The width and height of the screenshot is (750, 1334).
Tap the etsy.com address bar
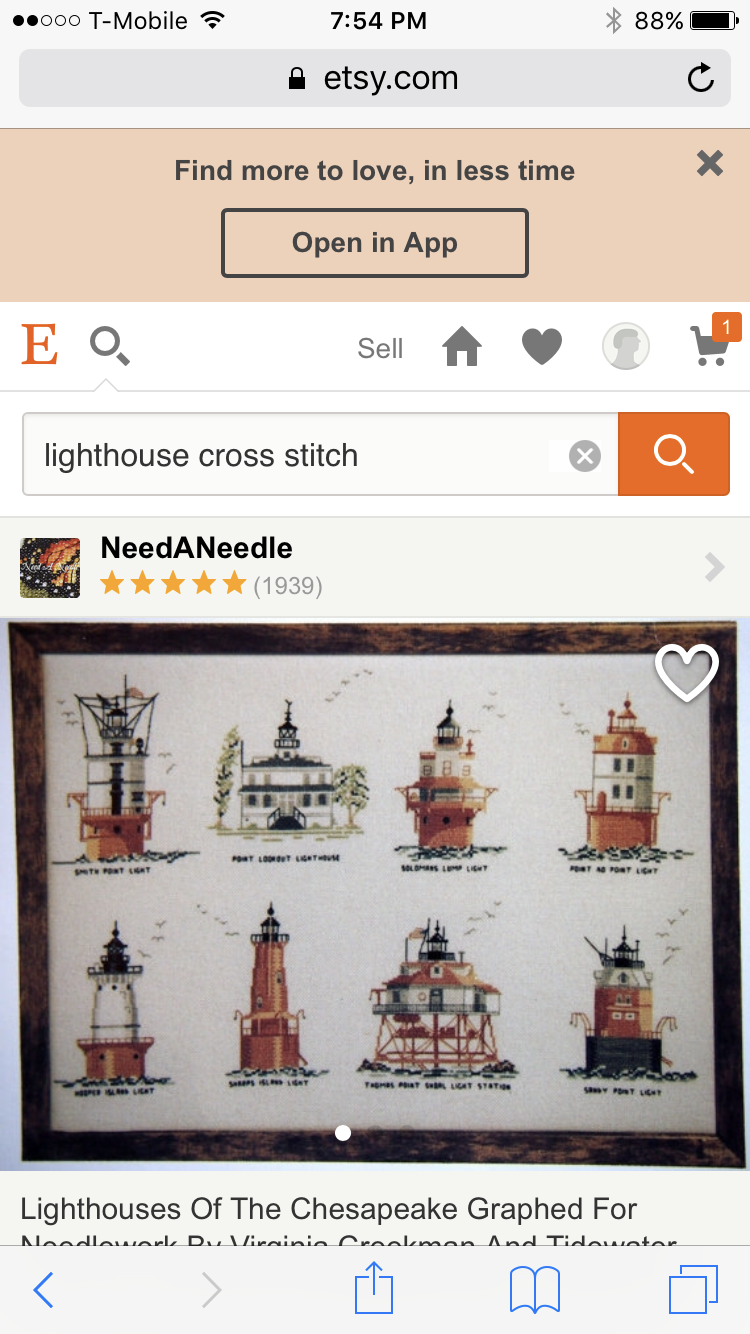(374, 78)
